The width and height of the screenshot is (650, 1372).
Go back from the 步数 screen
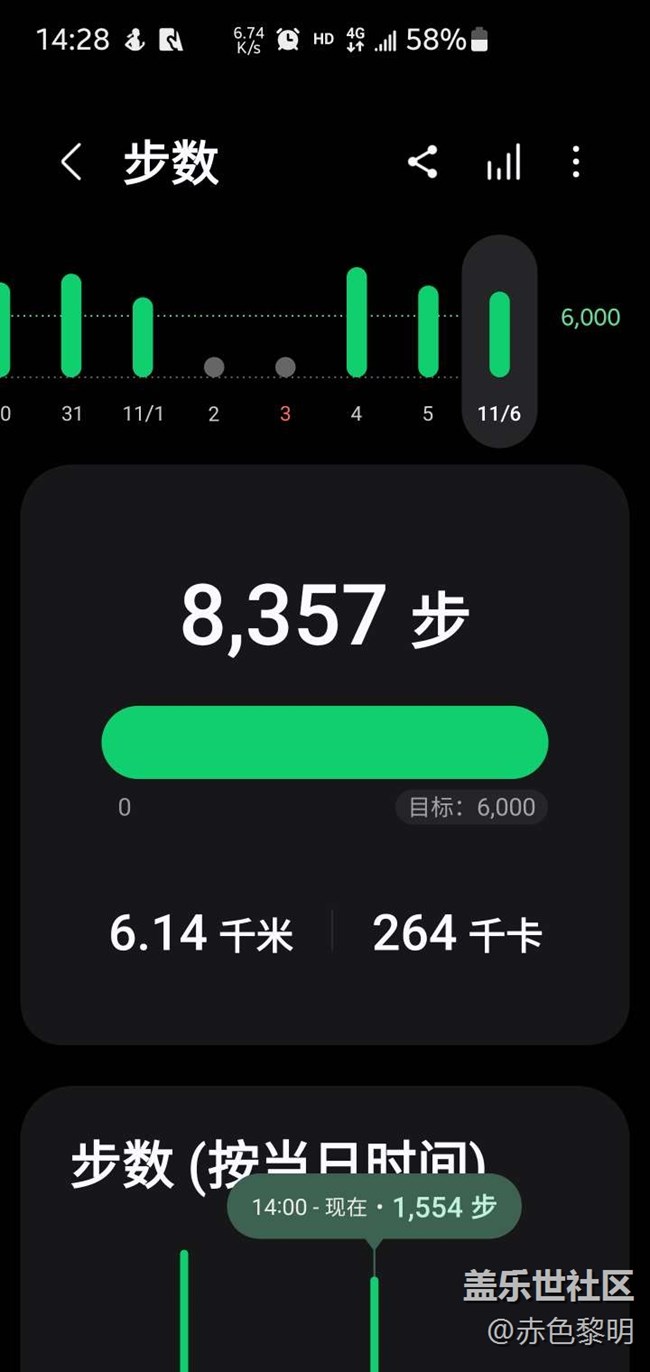tap(70, 162)
